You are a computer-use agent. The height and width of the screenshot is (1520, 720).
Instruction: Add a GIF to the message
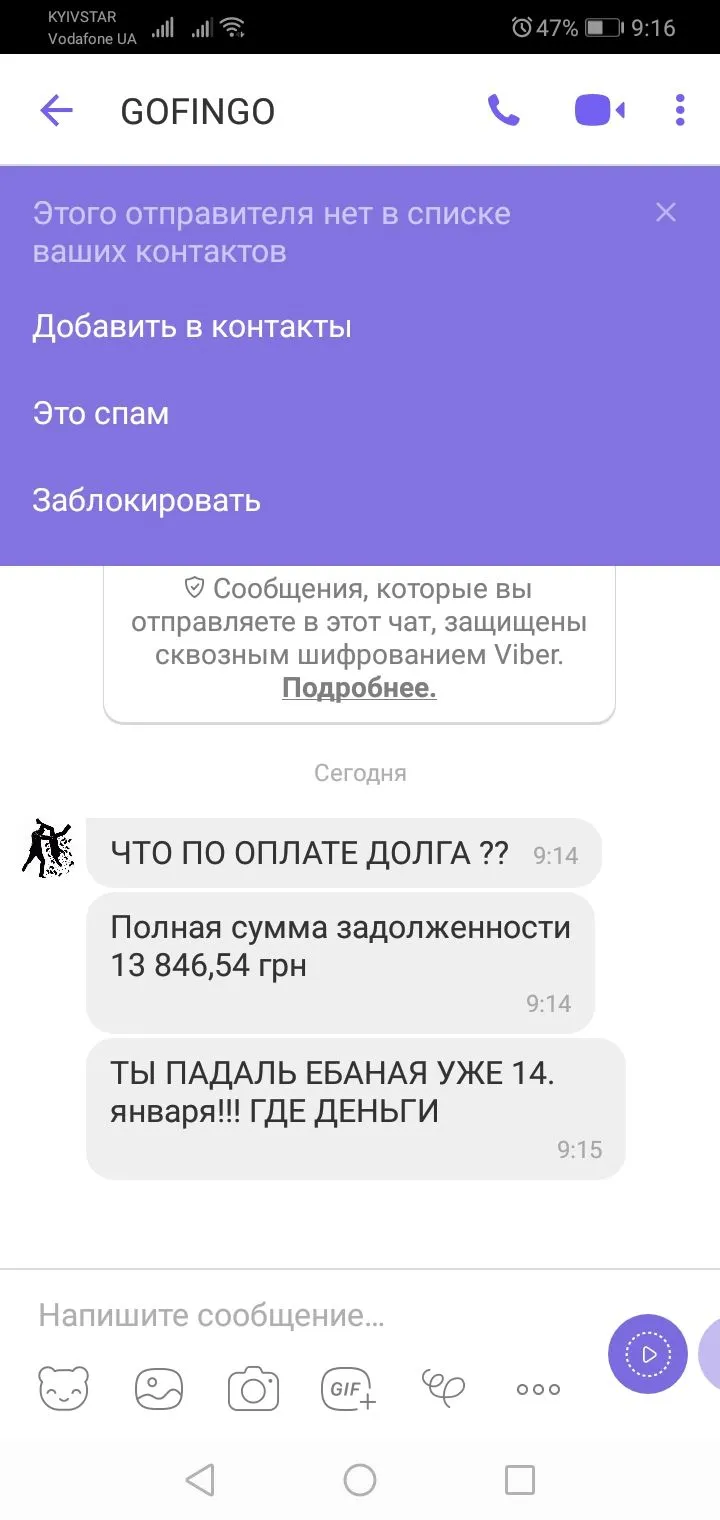click(347, 1388)
